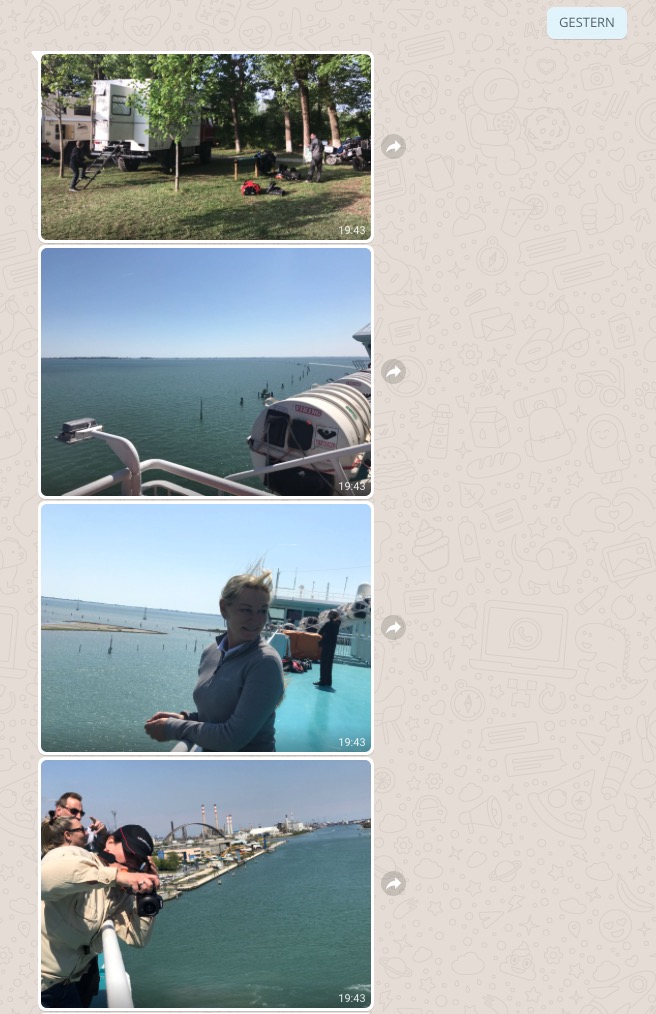Forward the photo of the woman on deck

pos(394,627)
